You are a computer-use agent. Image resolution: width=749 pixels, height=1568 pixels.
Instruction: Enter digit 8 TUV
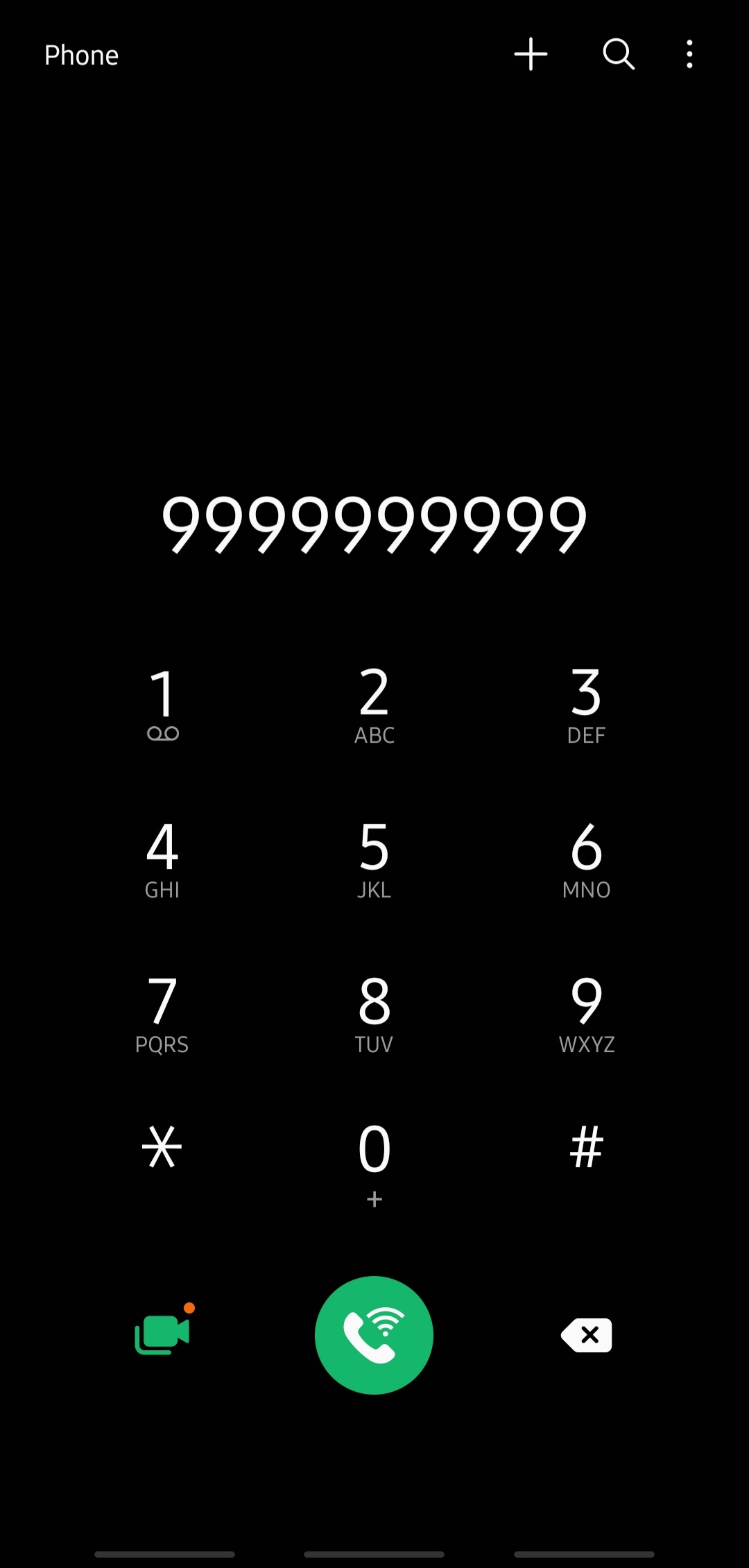click(x=374, y=1015)
